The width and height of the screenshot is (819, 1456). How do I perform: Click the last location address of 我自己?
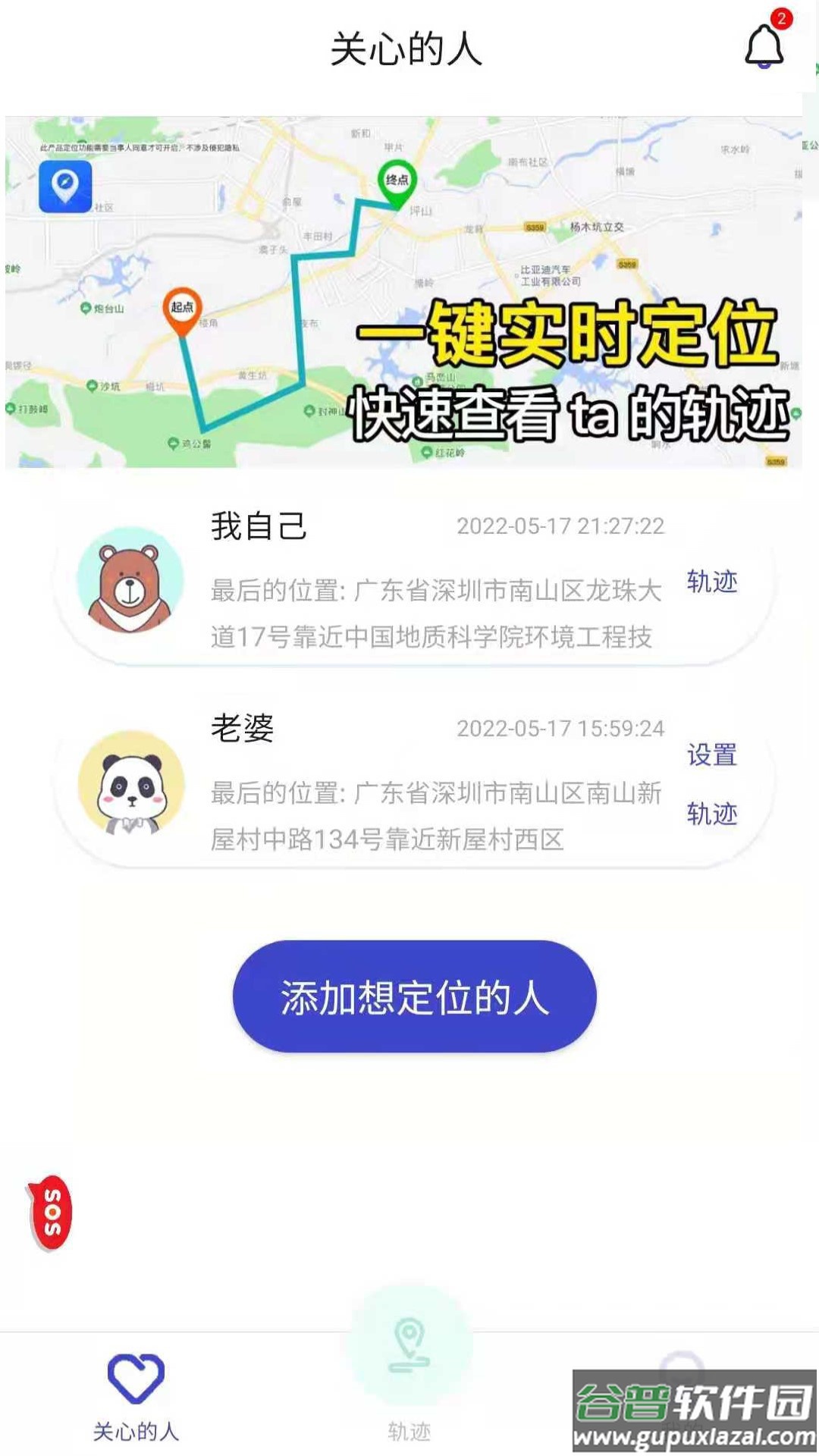click(x=436, y=614)
